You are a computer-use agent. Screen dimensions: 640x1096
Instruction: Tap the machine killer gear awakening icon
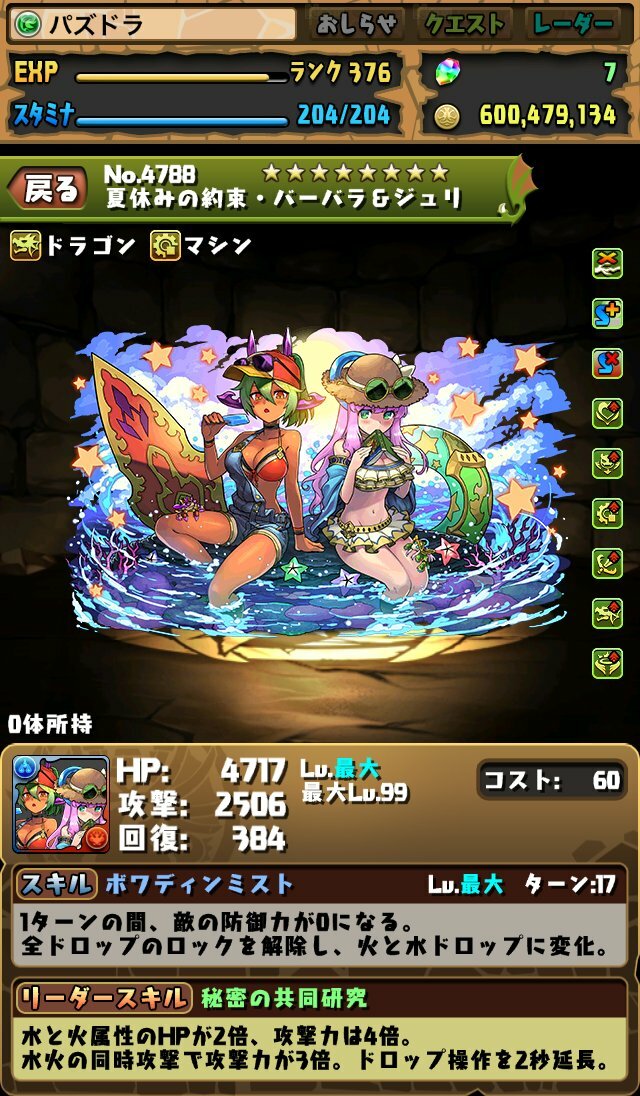[x=607, y=512]
